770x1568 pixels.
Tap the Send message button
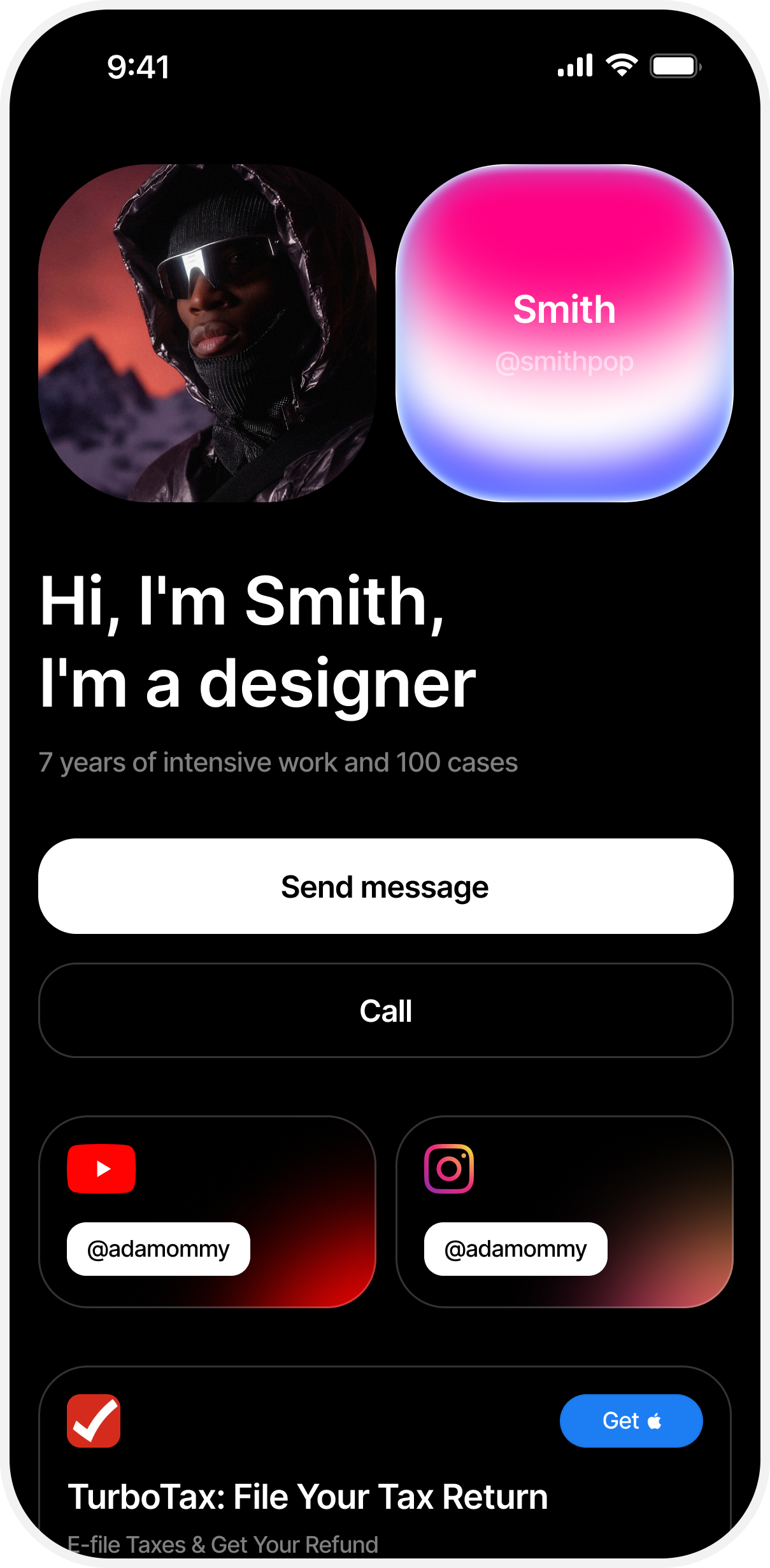click(x=385, y=886)
